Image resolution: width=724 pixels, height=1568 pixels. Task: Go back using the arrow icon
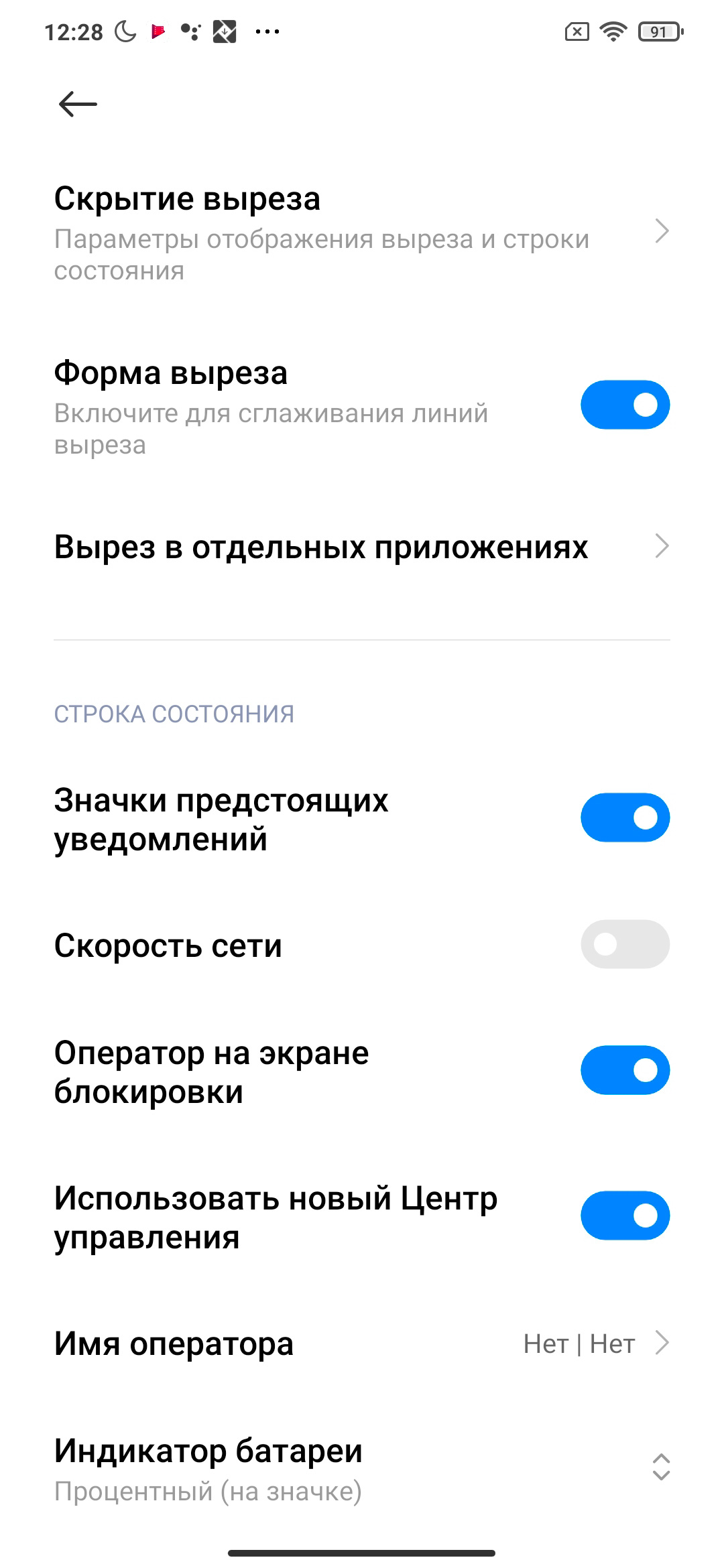pyautogui.click(x=78, y=105)
